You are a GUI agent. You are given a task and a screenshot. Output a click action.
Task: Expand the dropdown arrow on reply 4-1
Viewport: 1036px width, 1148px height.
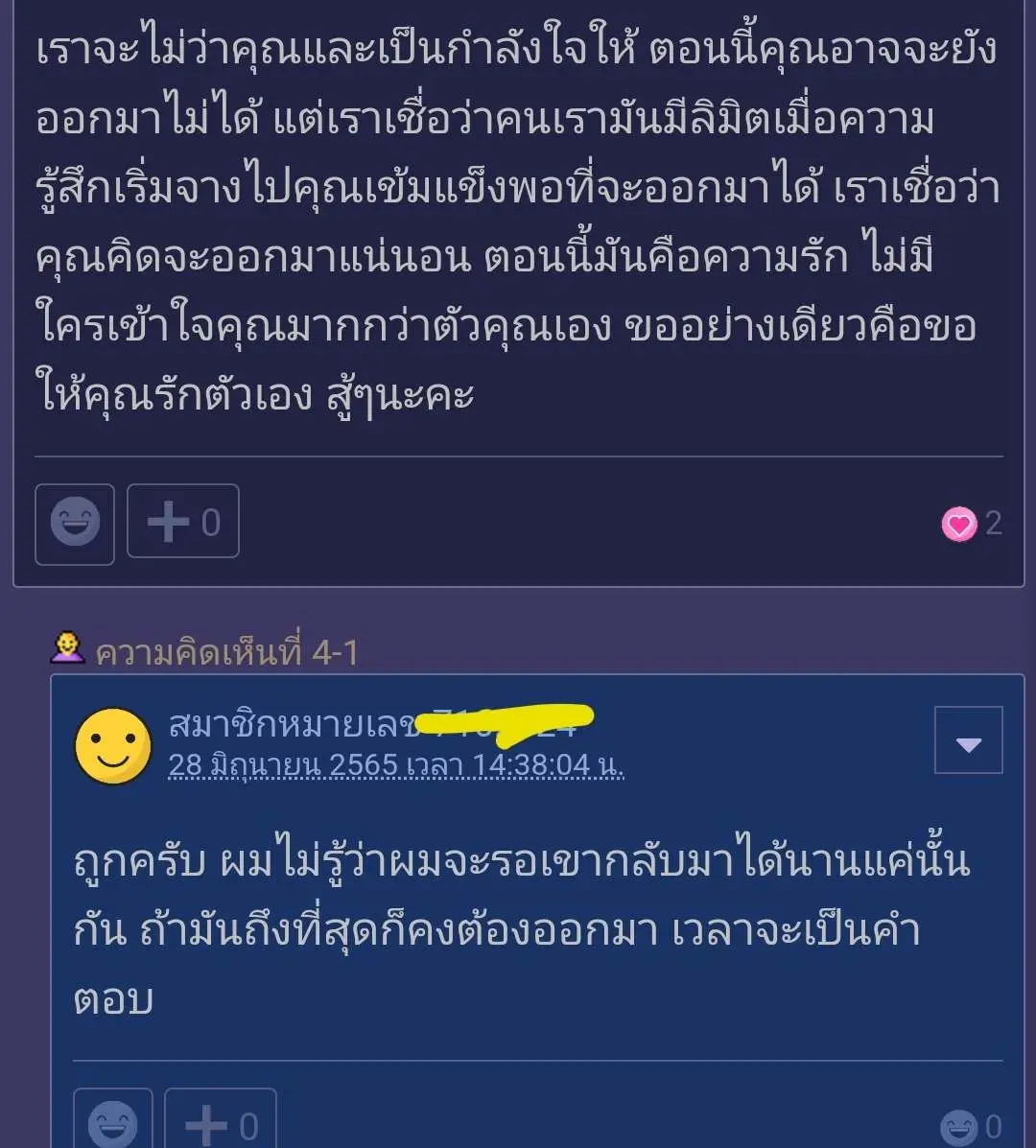968,740
